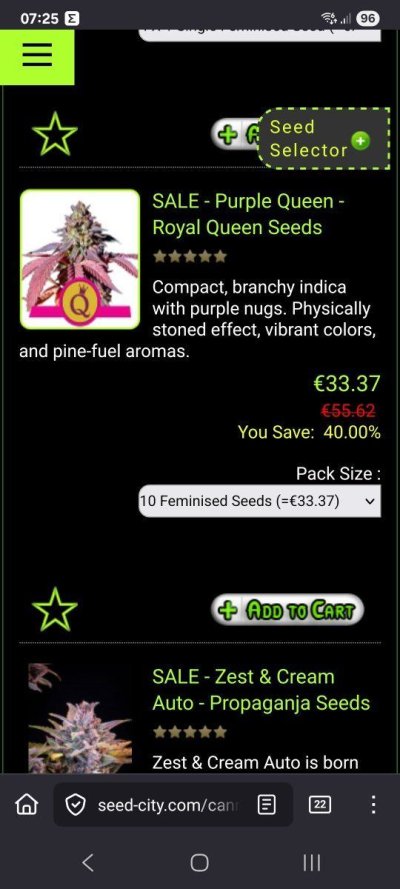Image resolution: width=400 pixels, height=889 pixels.
Task: Enable reader view for this page
Action: (266, 805)
